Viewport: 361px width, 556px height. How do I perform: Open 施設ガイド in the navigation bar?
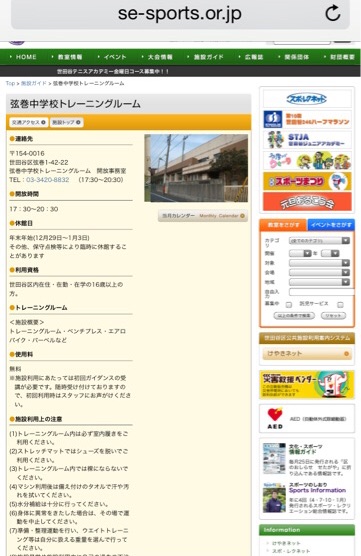[x=206, y=57]
